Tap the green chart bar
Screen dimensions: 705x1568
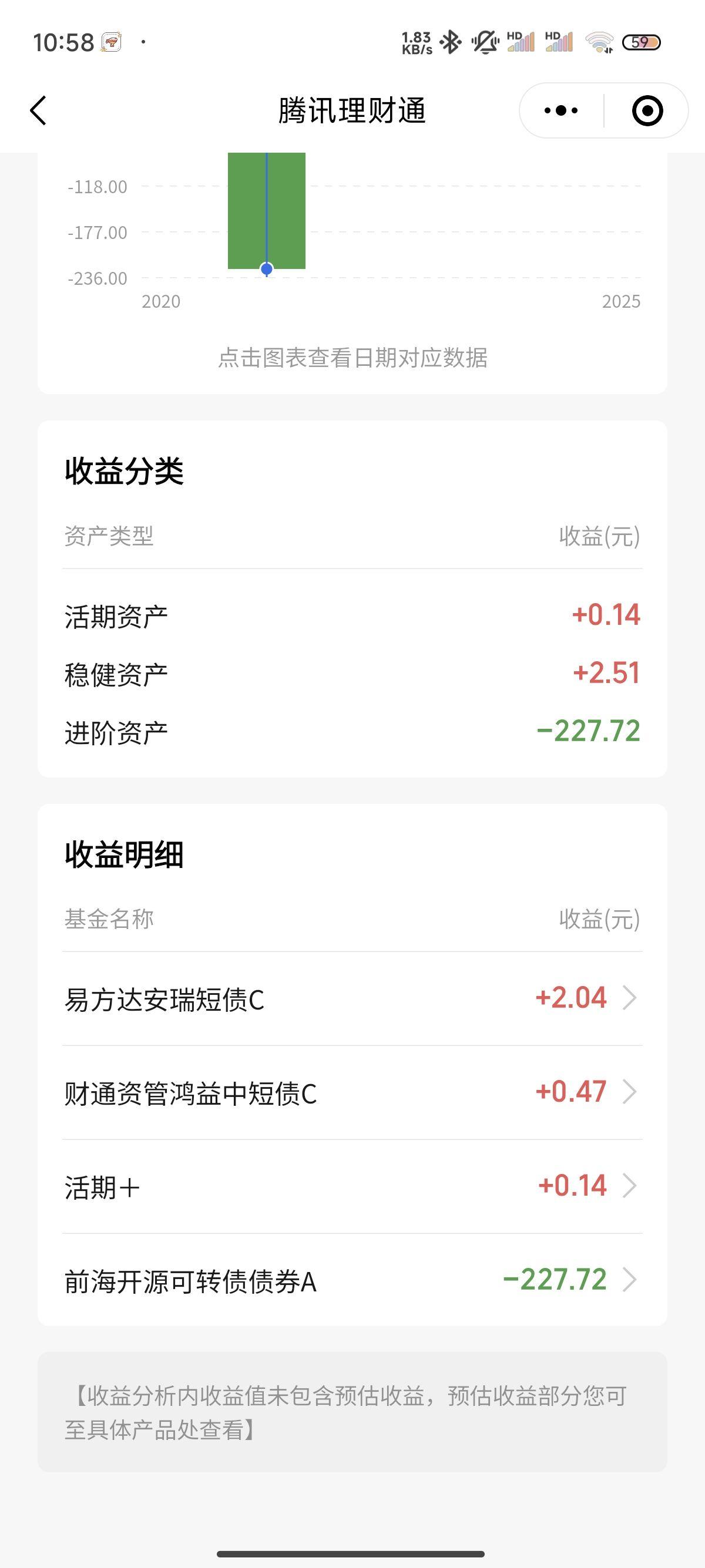(x=266, y=210)
